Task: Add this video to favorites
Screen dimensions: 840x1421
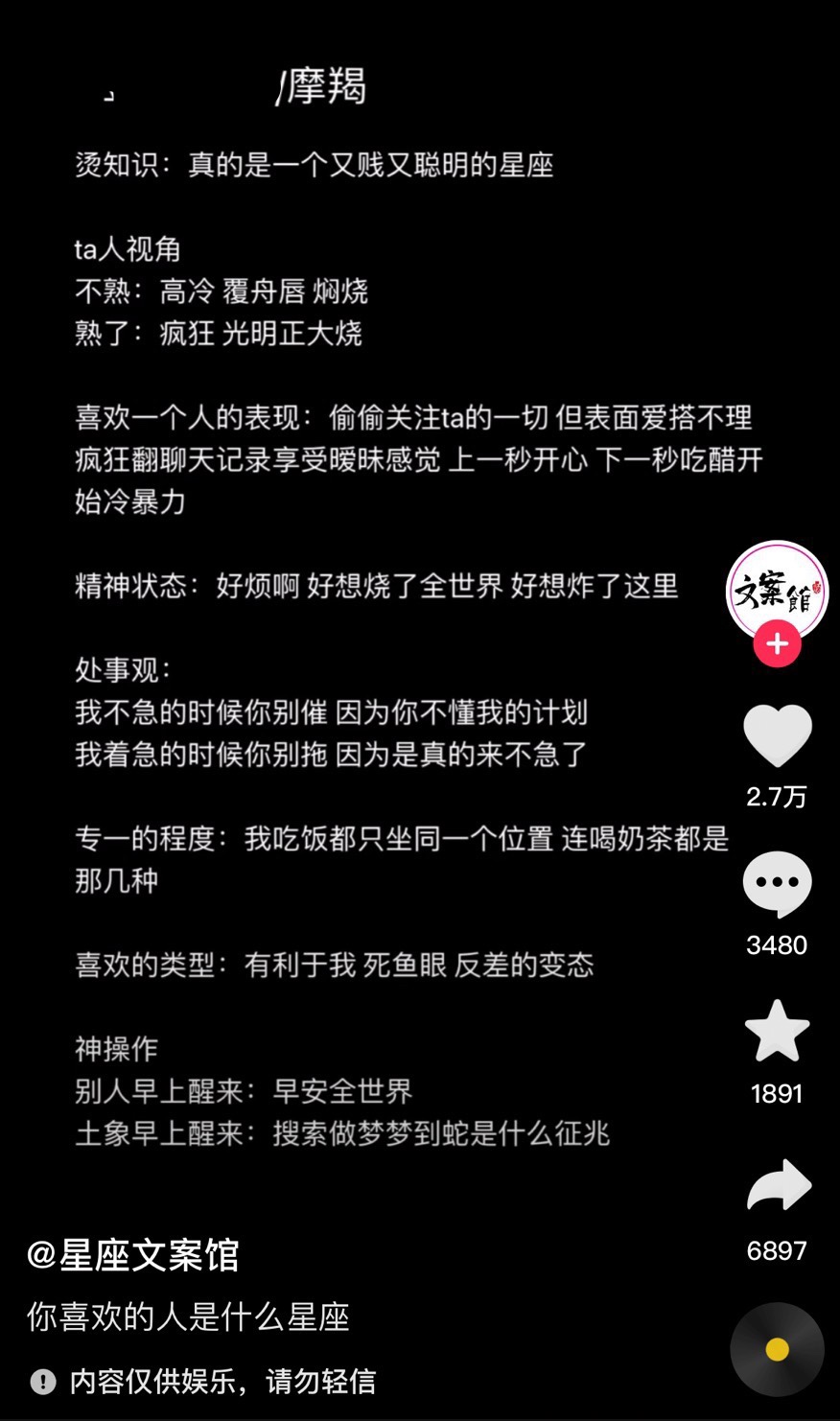Action: click(x=778, y=1031)
